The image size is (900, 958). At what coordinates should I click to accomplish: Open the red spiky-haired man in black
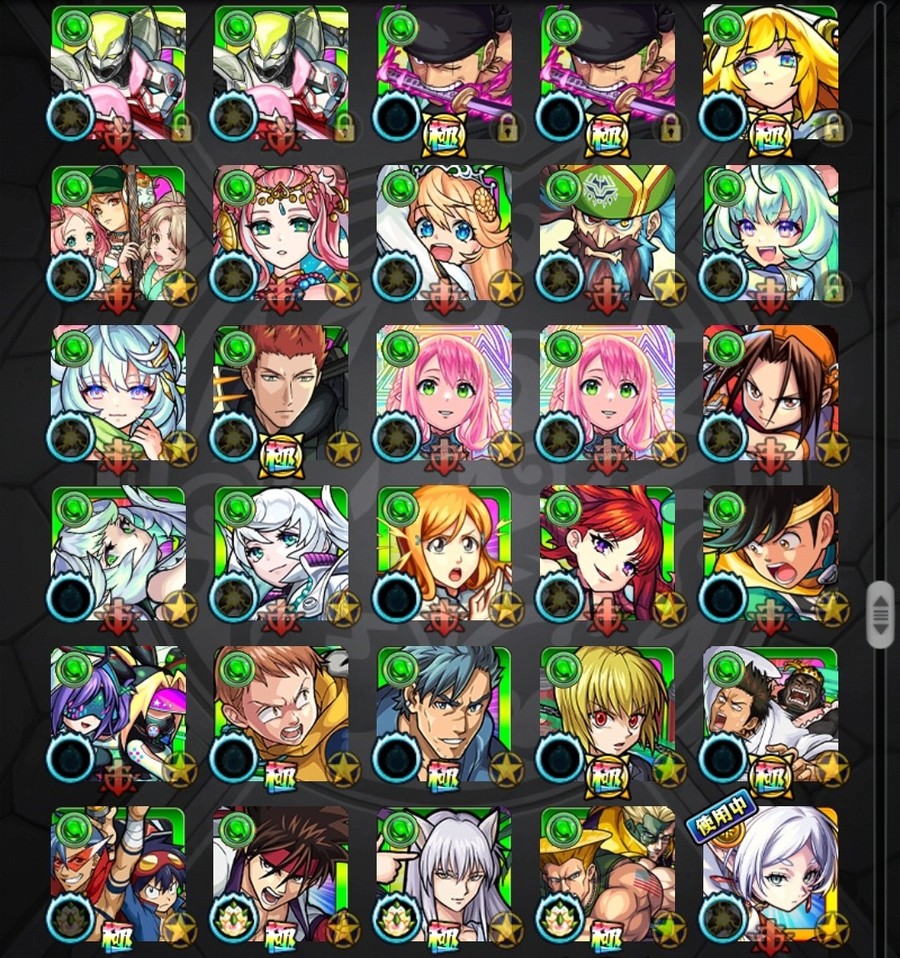[x=281, y=393]
